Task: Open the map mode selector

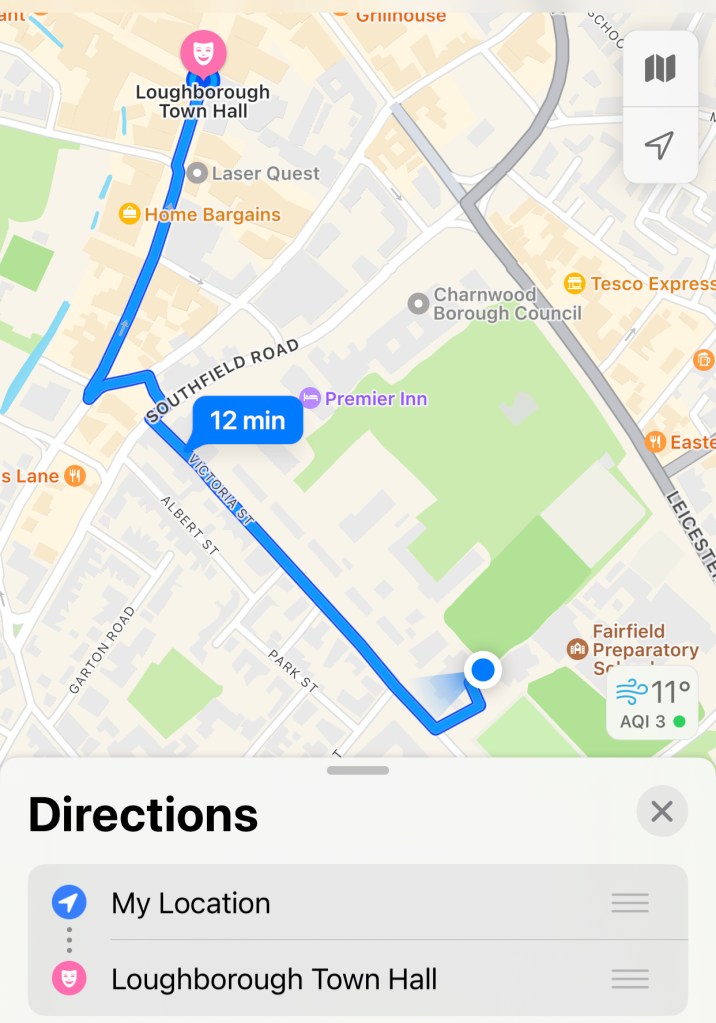Action: [x=660, y=69]
